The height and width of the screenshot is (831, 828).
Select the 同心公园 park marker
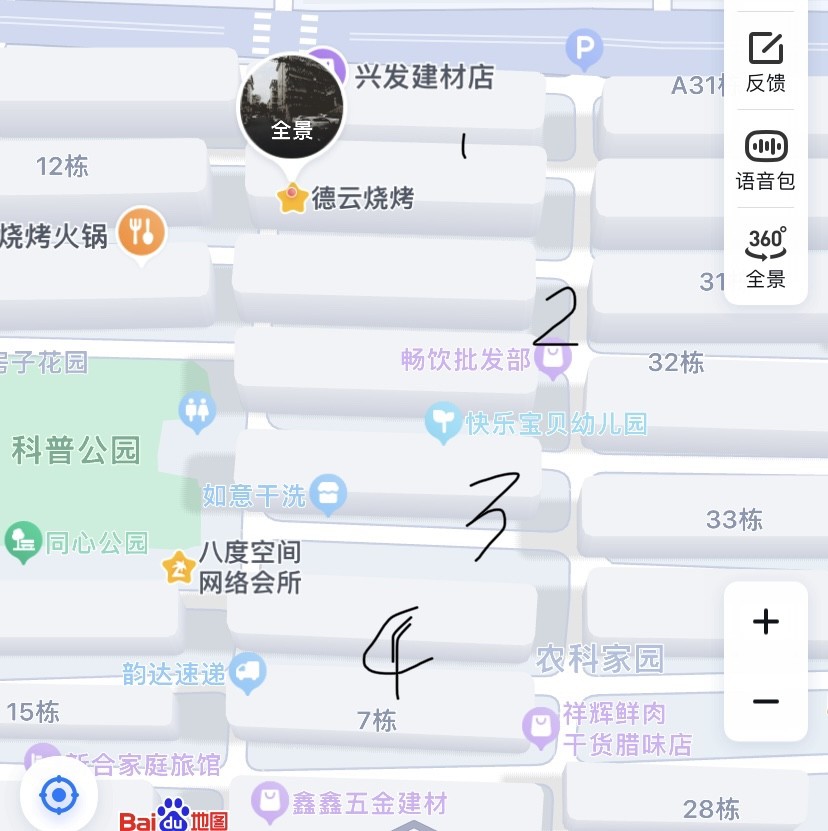(21, 542)
